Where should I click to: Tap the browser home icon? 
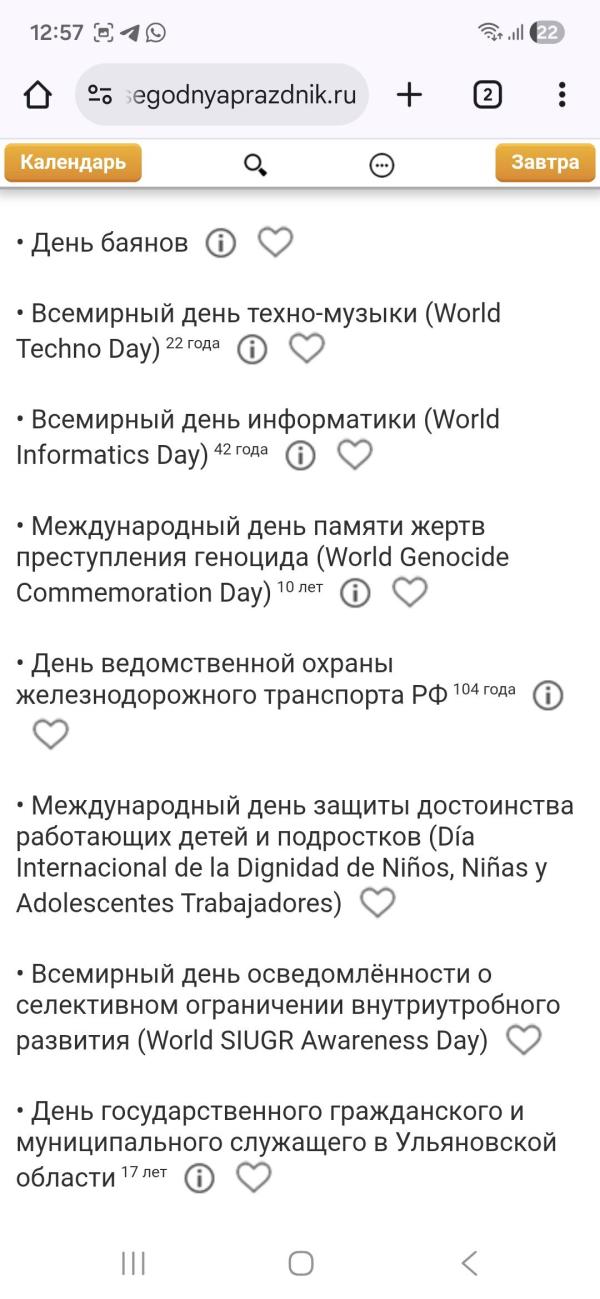point(37,95)
